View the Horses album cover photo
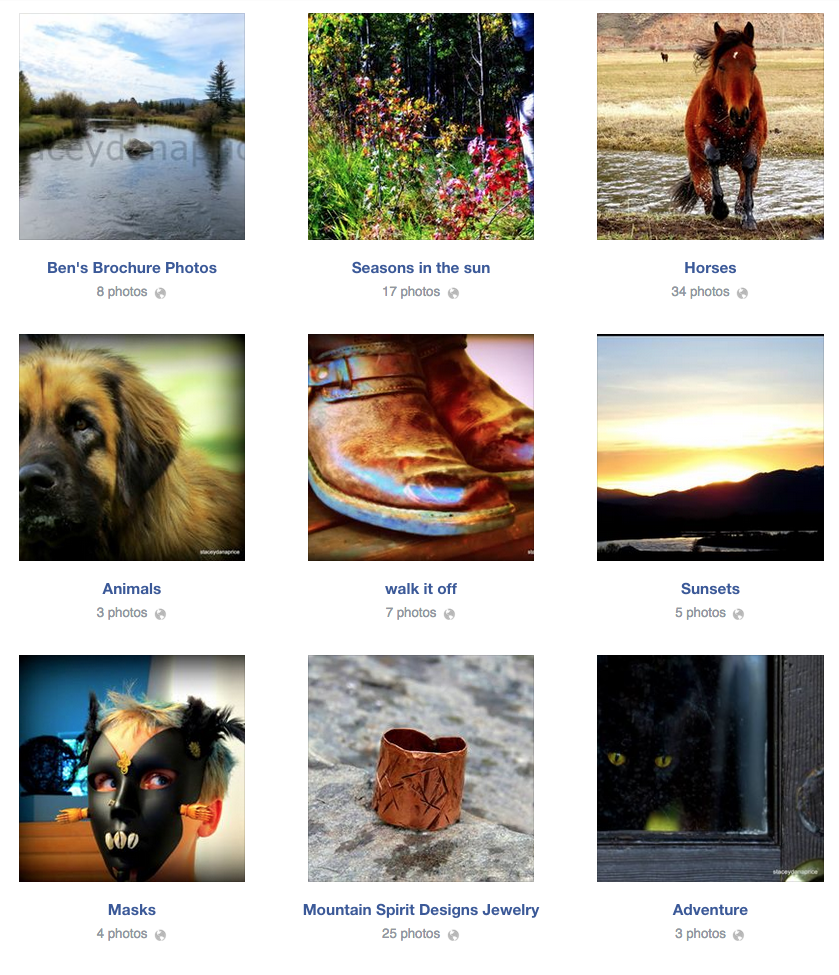The width and height of the screenshot is (839, 975). click(710, 127)
